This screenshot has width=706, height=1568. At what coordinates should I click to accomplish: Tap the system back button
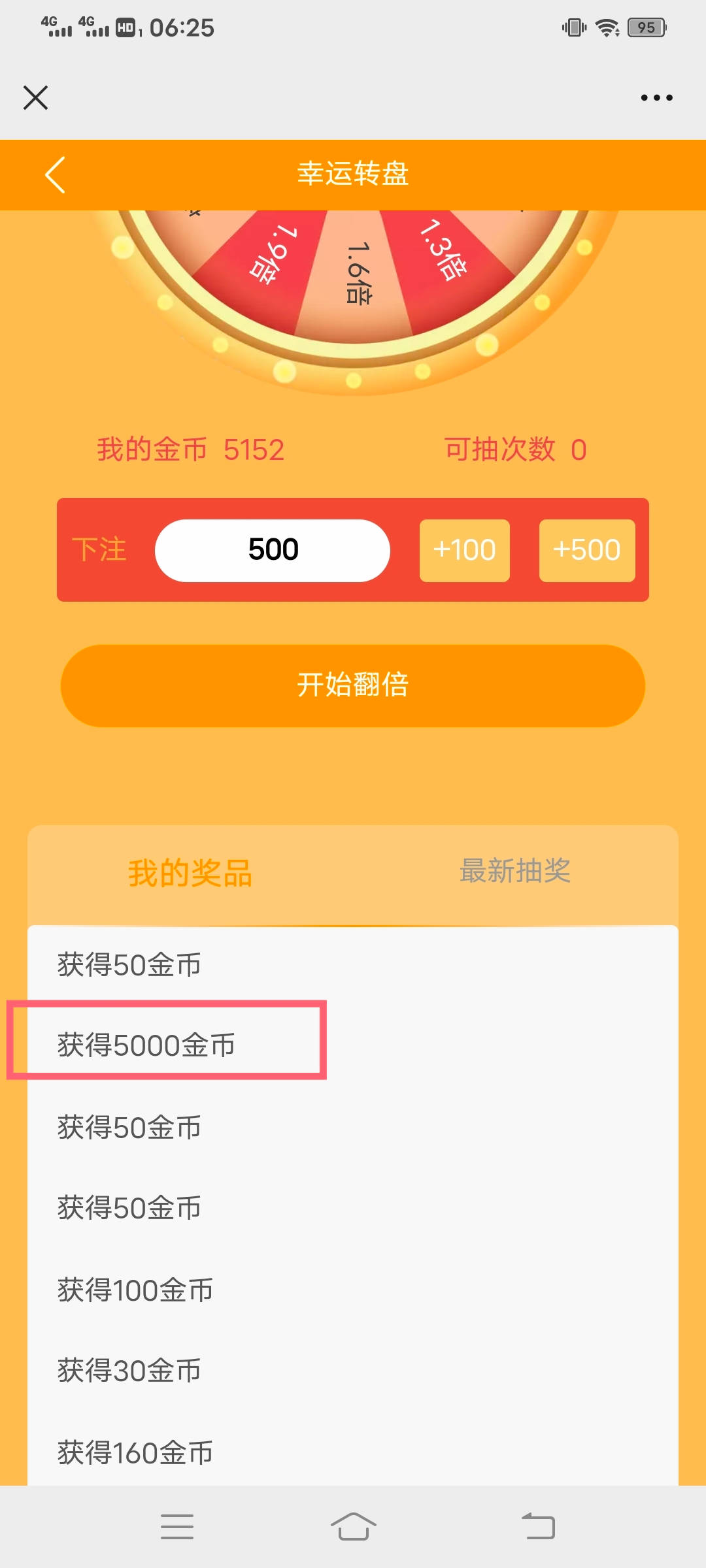pos(538,1527)
